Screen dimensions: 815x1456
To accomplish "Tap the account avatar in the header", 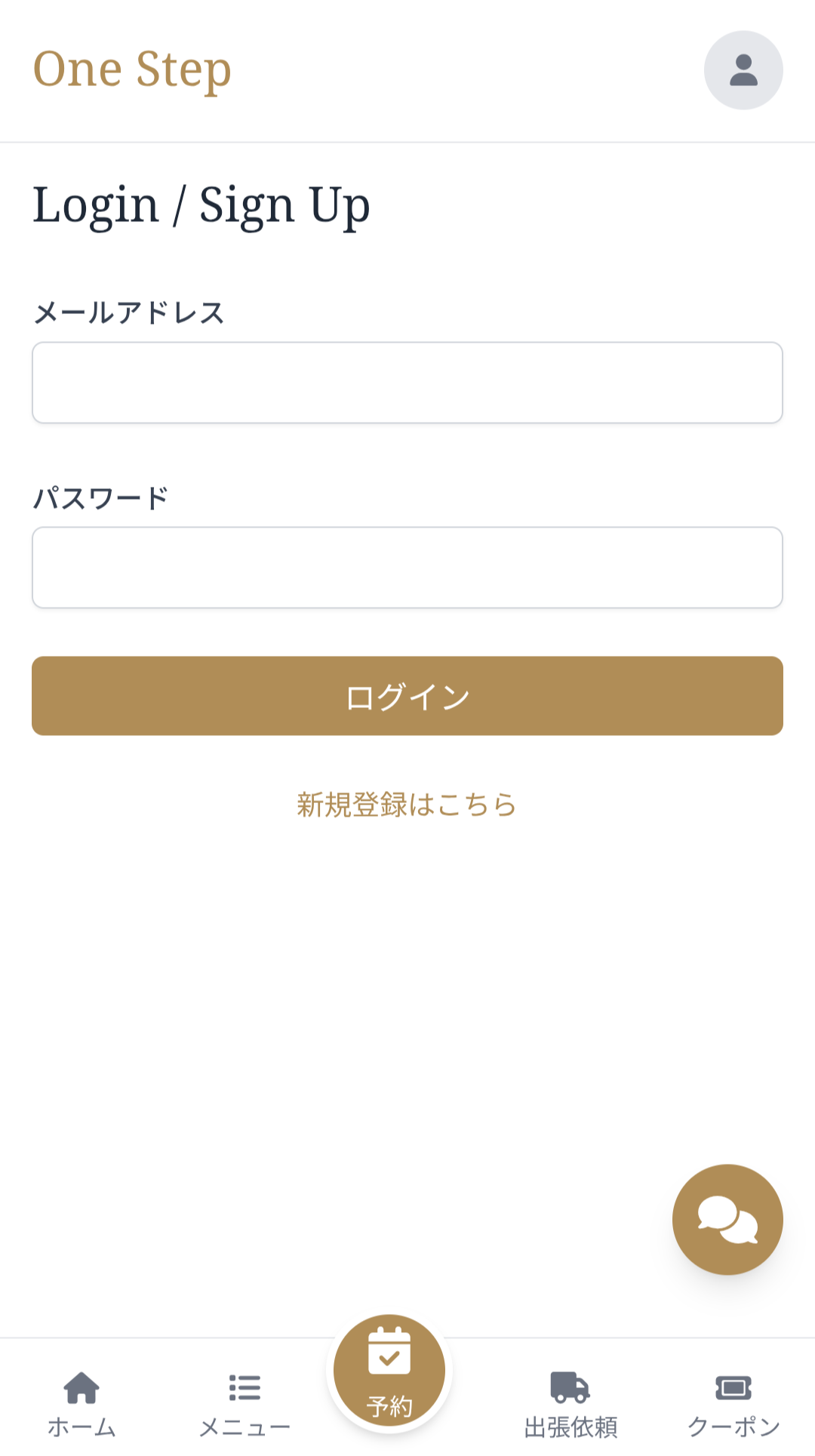I will click(743, 70).
